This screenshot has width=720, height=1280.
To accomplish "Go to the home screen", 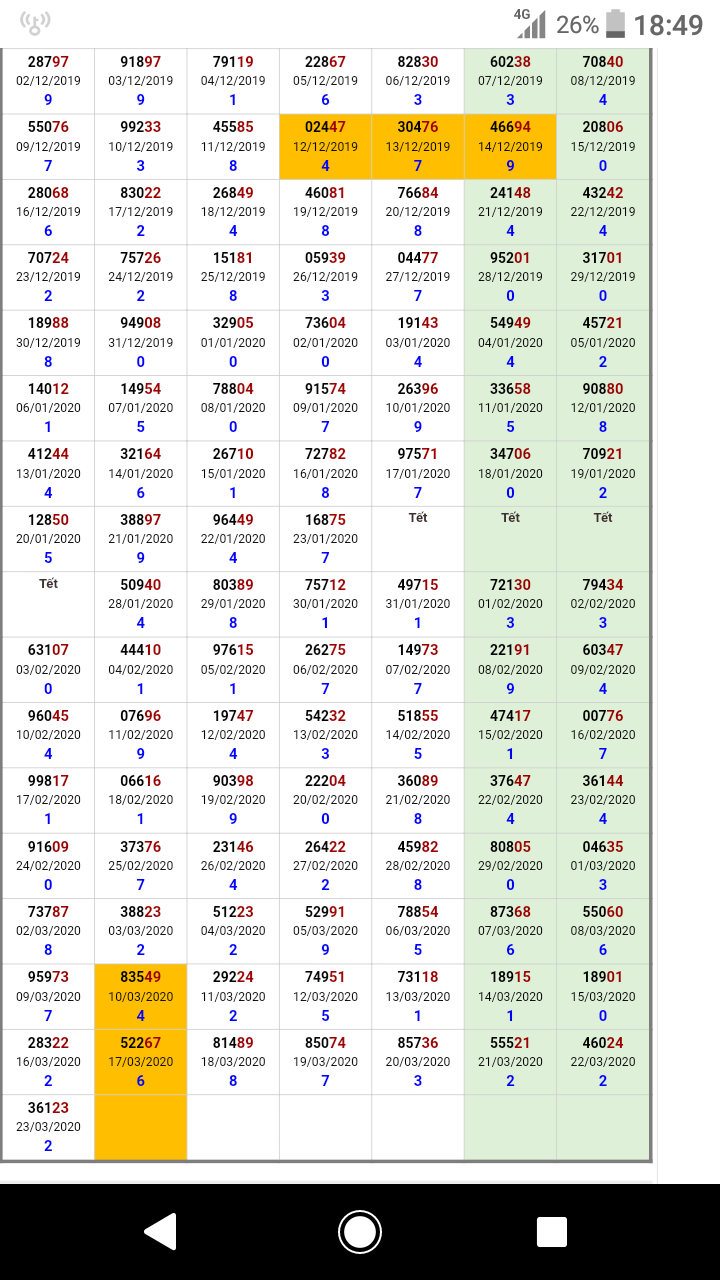I will (360, 1231).
